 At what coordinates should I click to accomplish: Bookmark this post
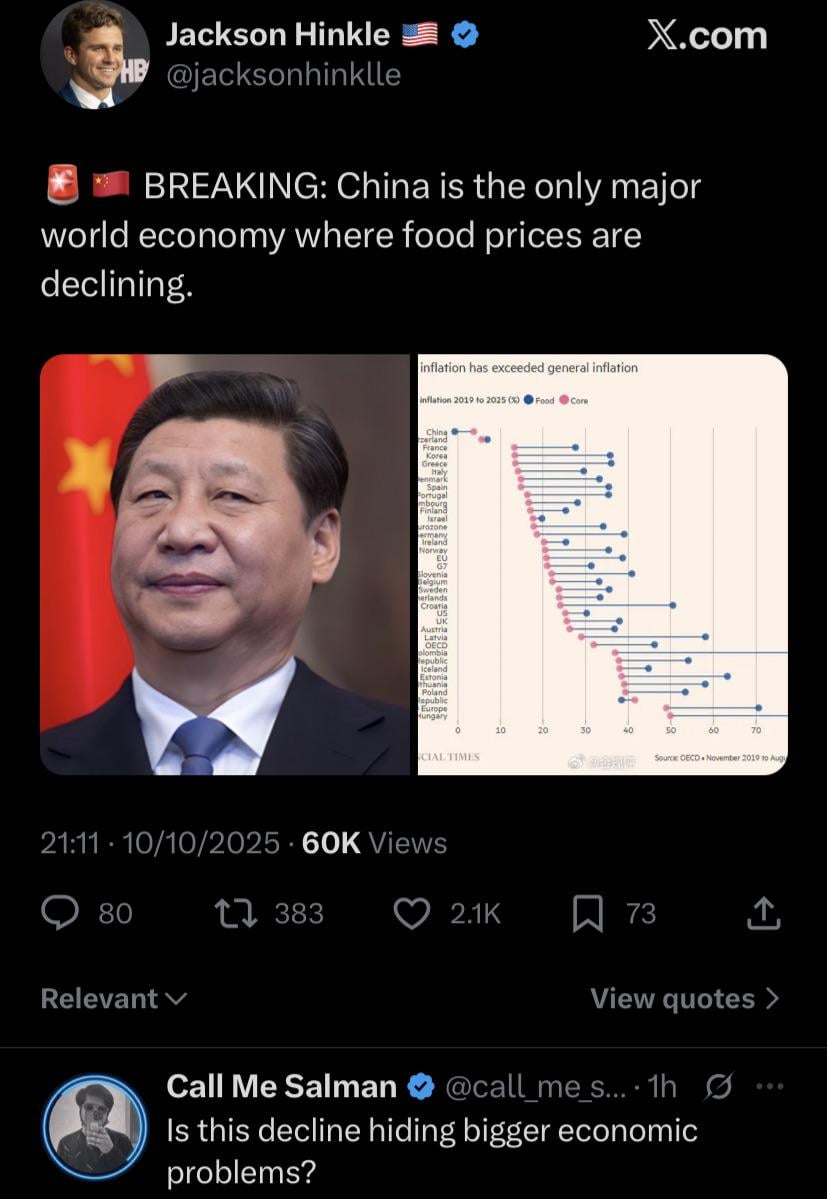coord(586,912)
